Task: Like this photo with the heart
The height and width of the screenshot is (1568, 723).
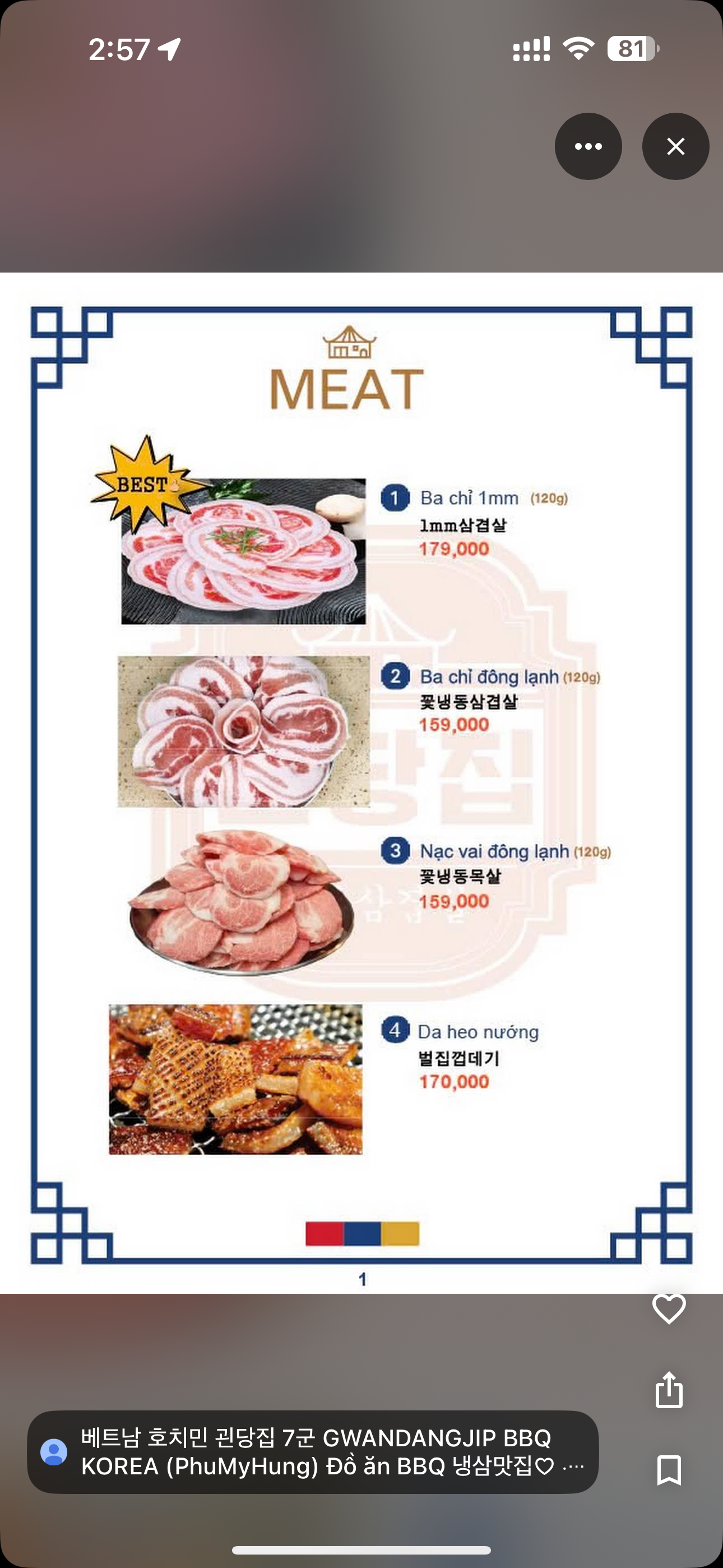Action: pos(669,1308)
